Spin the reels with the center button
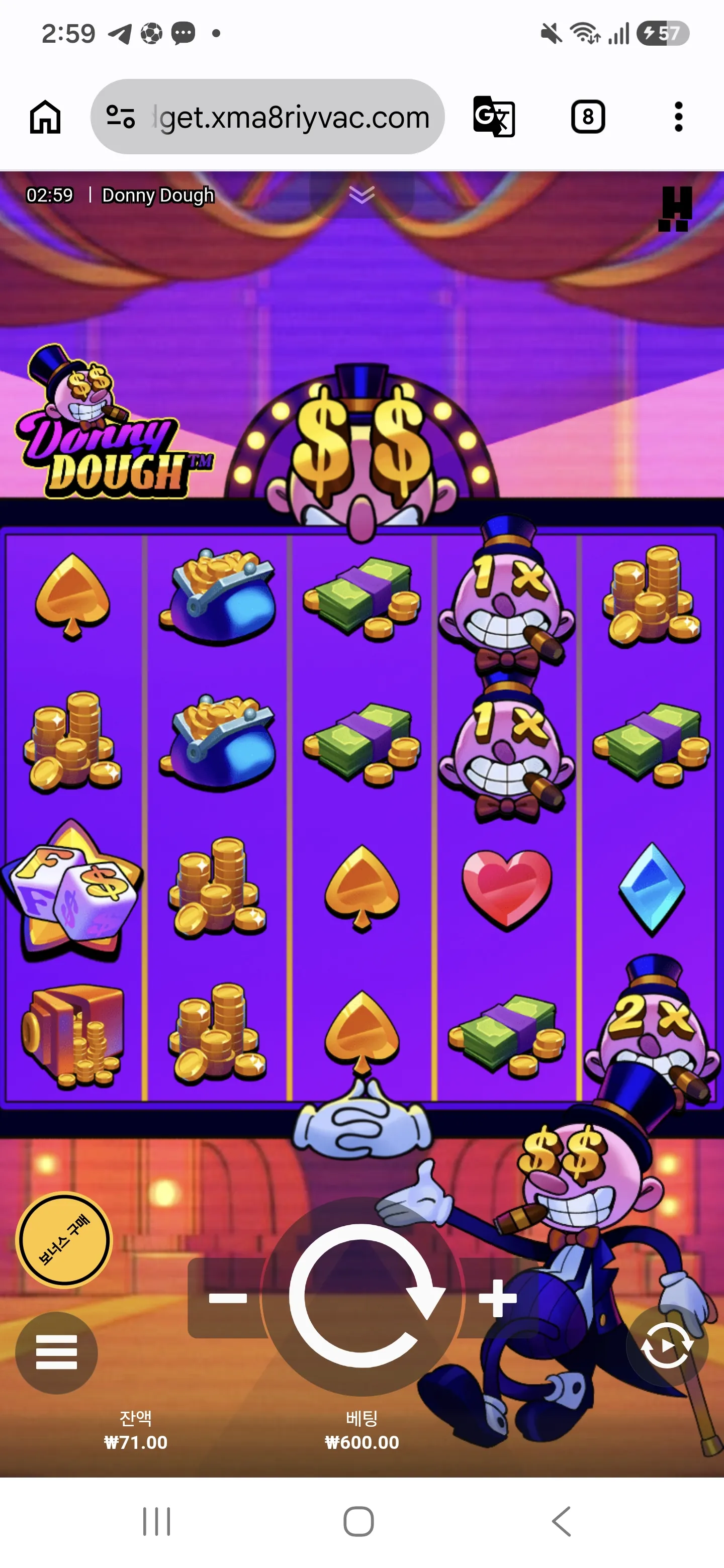 pyautogui.click(x=363, y=1297)
